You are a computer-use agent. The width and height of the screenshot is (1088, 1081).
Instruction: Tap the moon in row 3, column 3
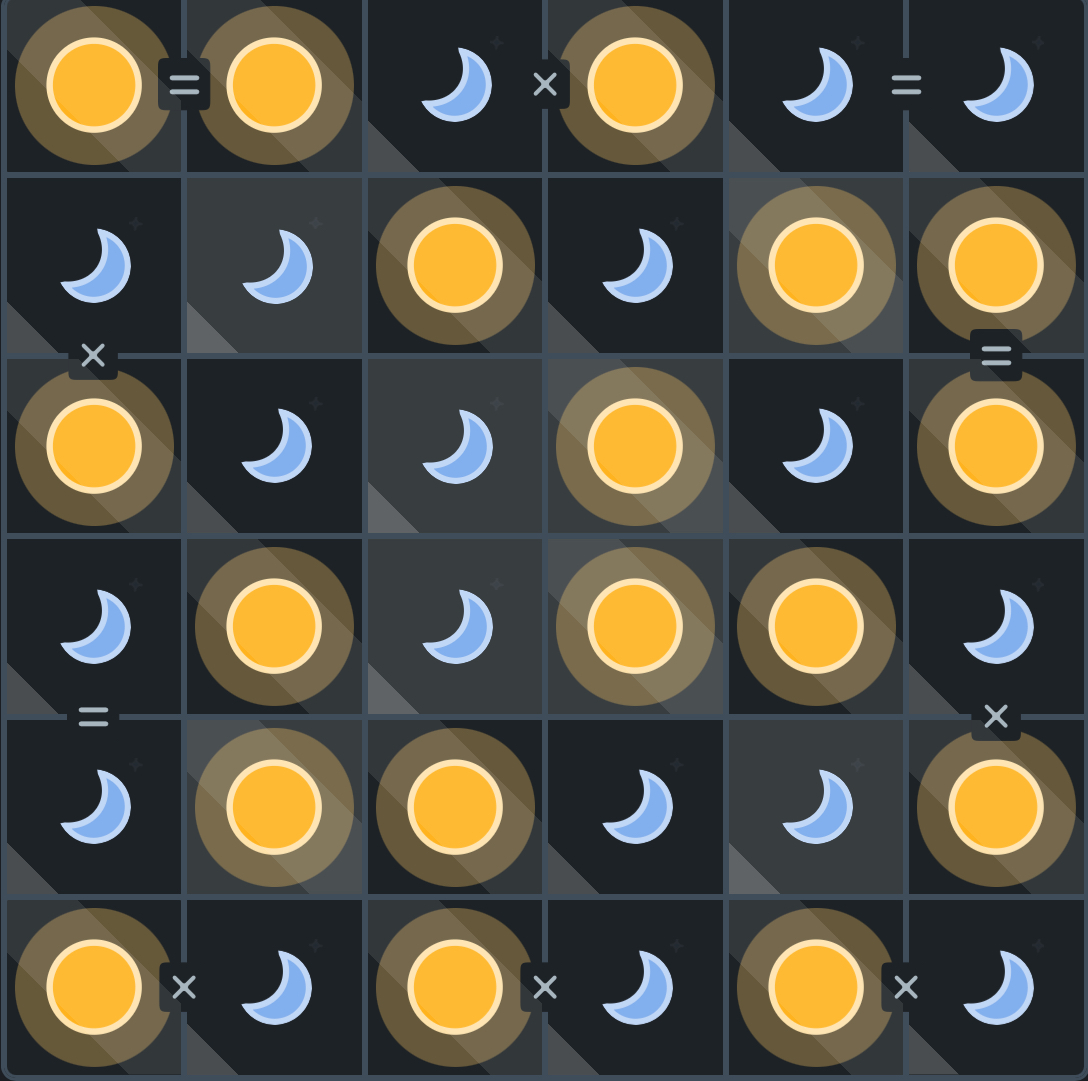pyautogui.click(x=455, y=446)
